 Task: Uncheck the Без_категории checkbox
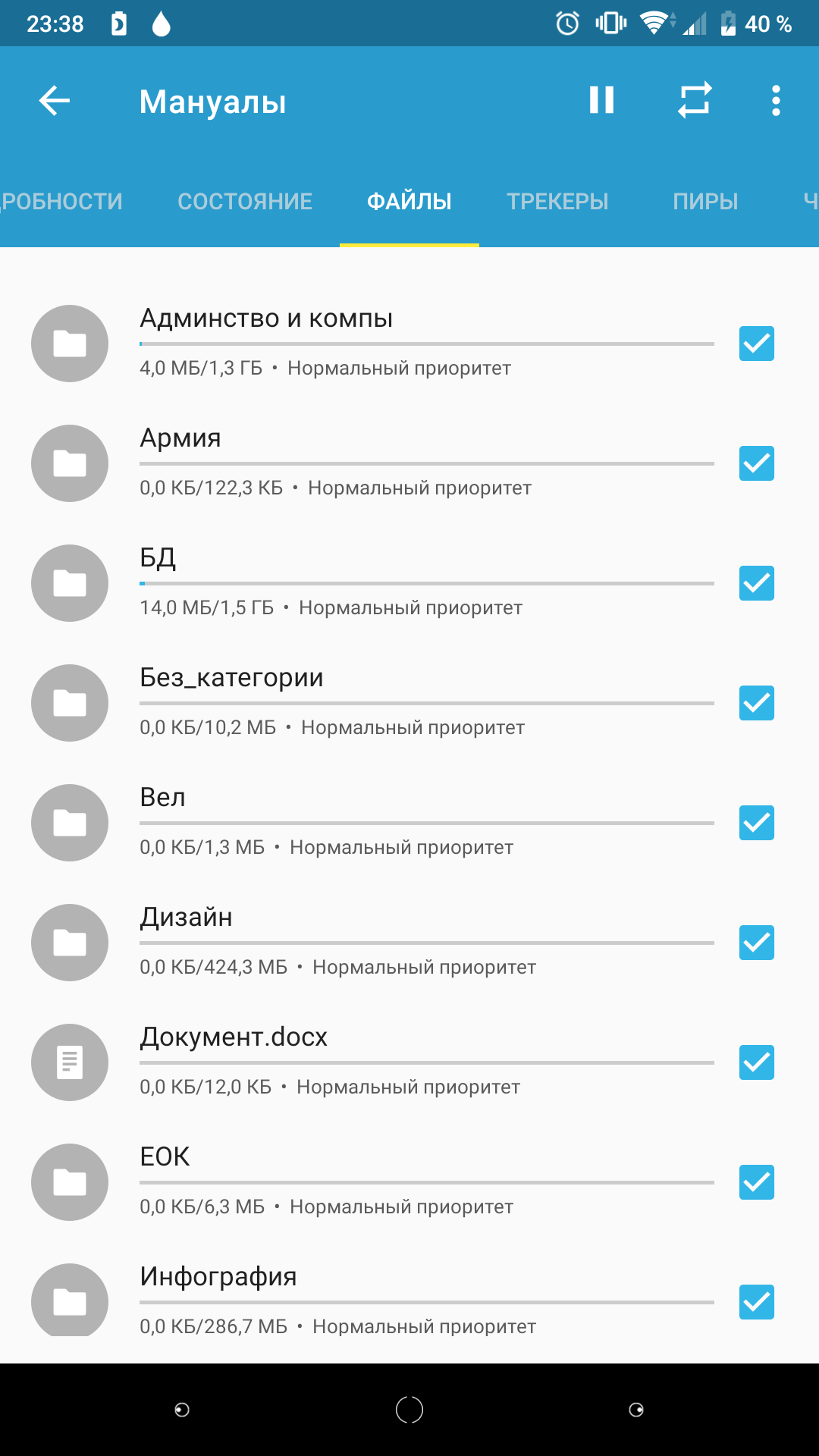pos(756,703)
